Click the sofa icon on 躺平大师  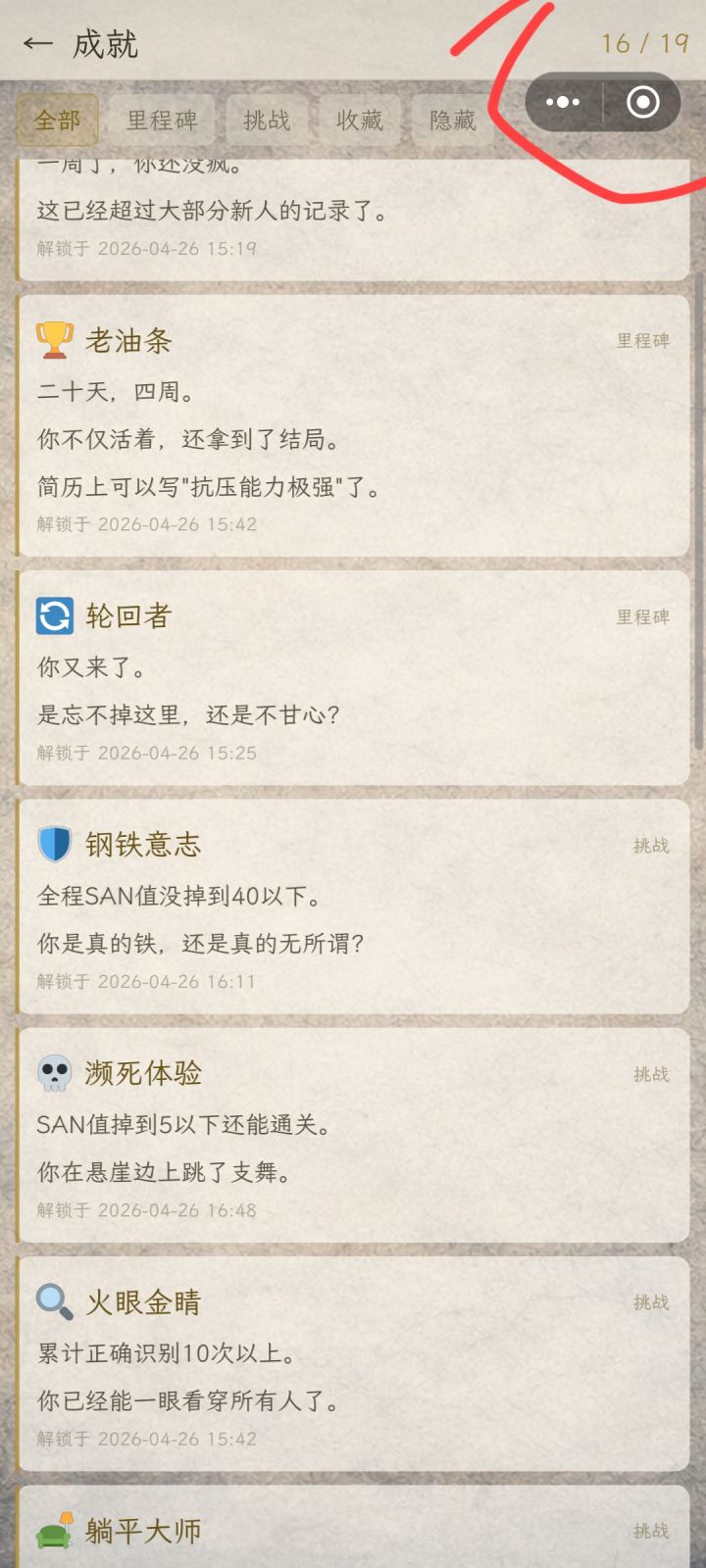(56, 1530)
